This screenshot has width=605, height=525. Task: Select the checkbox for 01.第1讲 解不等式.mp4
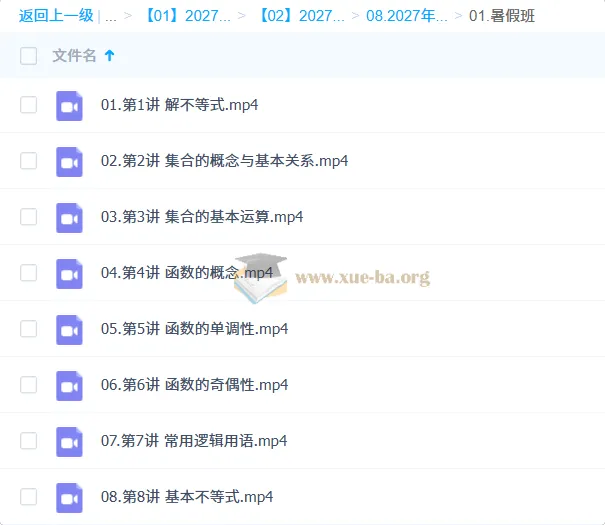pos(29,105)
